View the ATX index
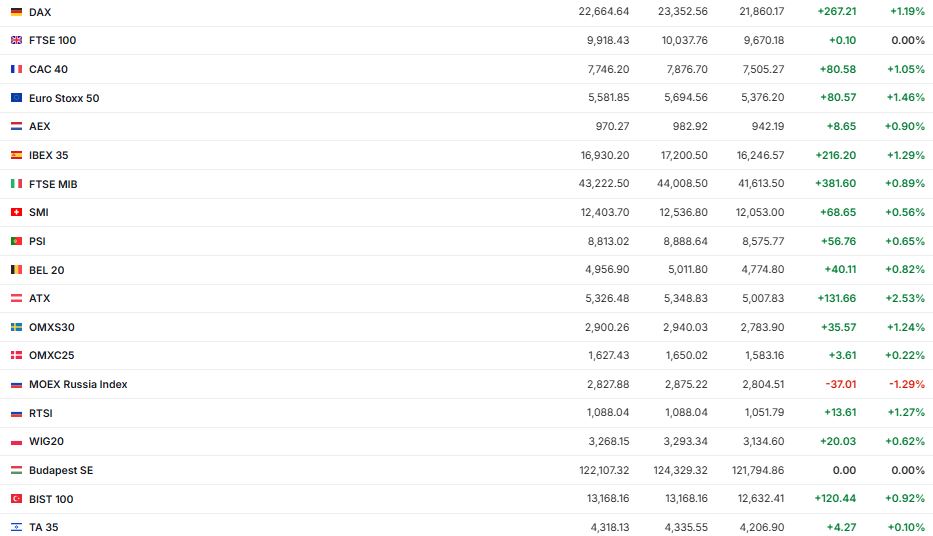 [x=39, y=298]
